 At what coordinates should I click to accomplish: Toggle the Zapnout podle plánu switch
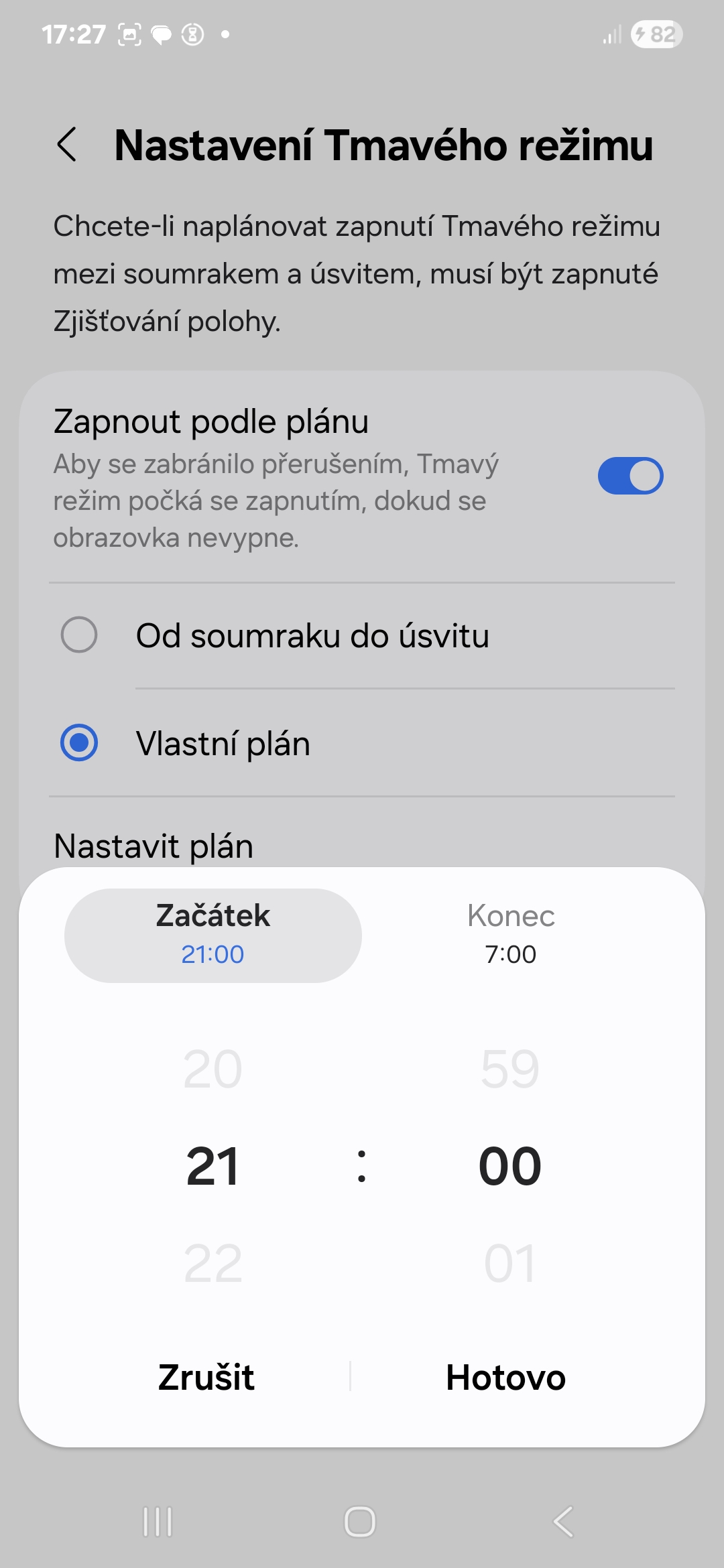click(x=630, y=476)
